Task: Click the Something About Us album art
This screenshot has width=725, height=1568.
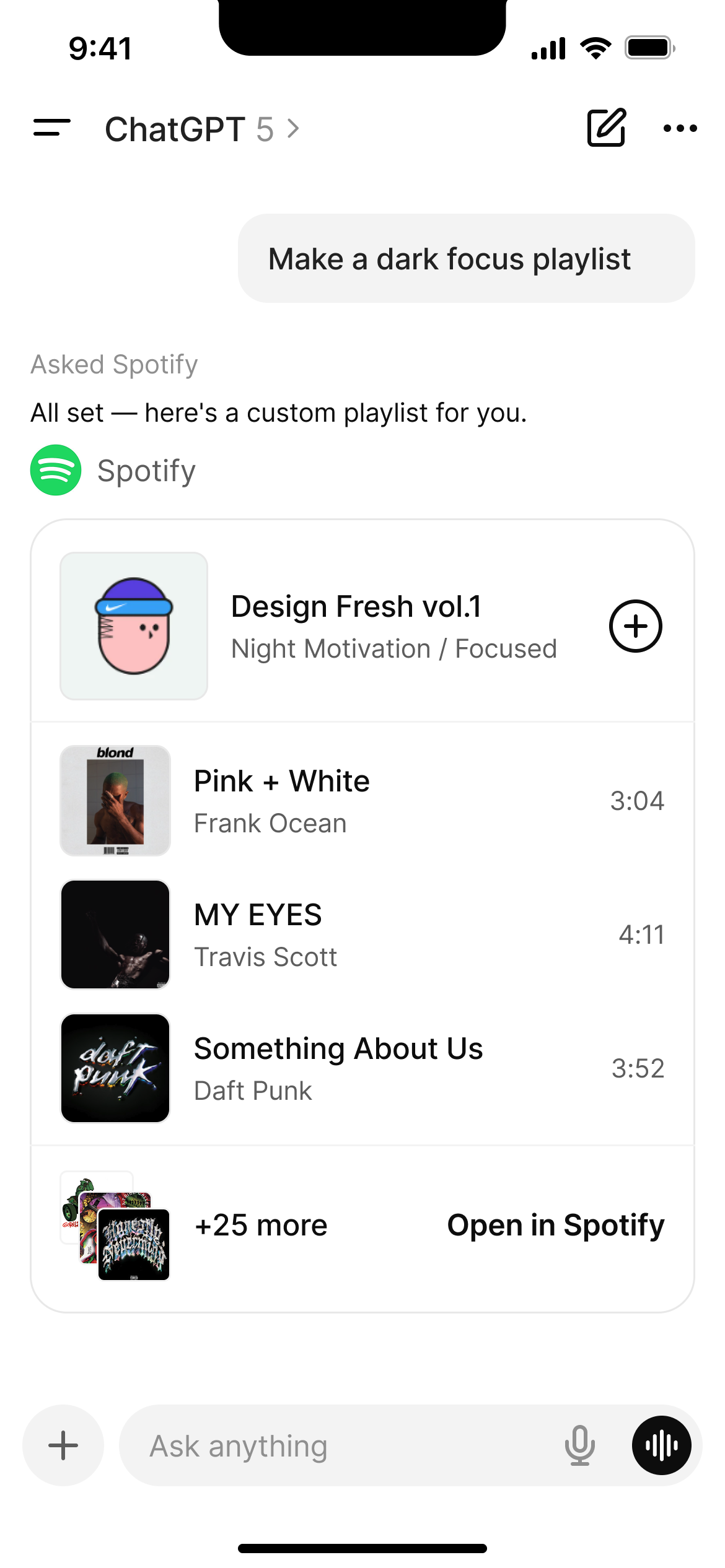Action: pos(115,1068)
